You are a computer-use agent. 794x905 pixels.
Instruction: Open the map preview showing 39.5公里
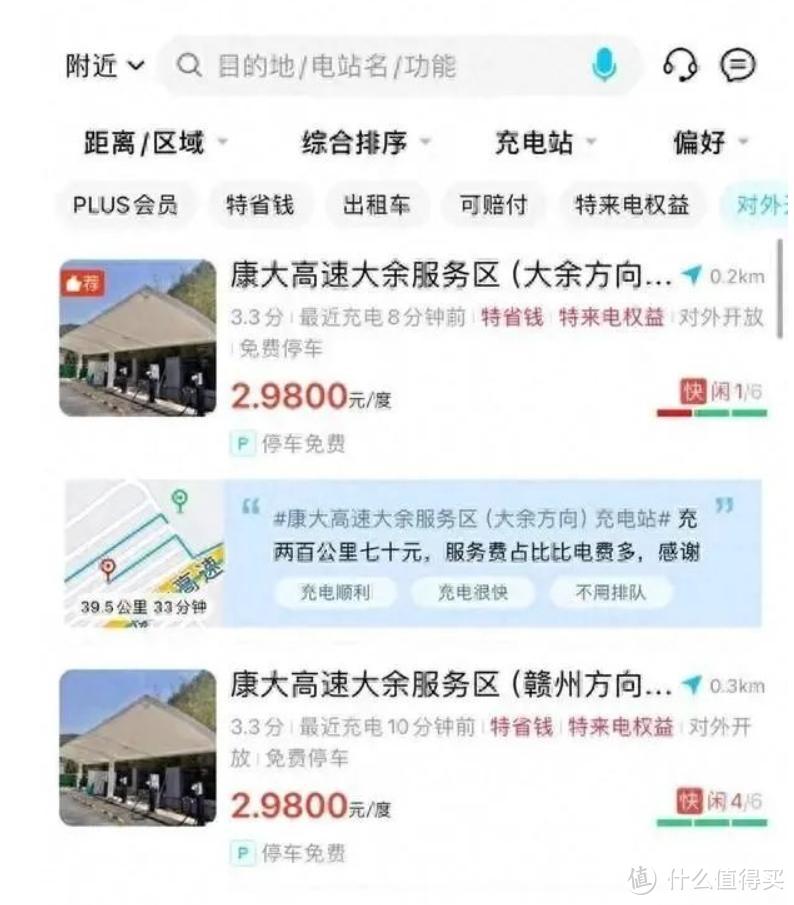coord(143,553)
